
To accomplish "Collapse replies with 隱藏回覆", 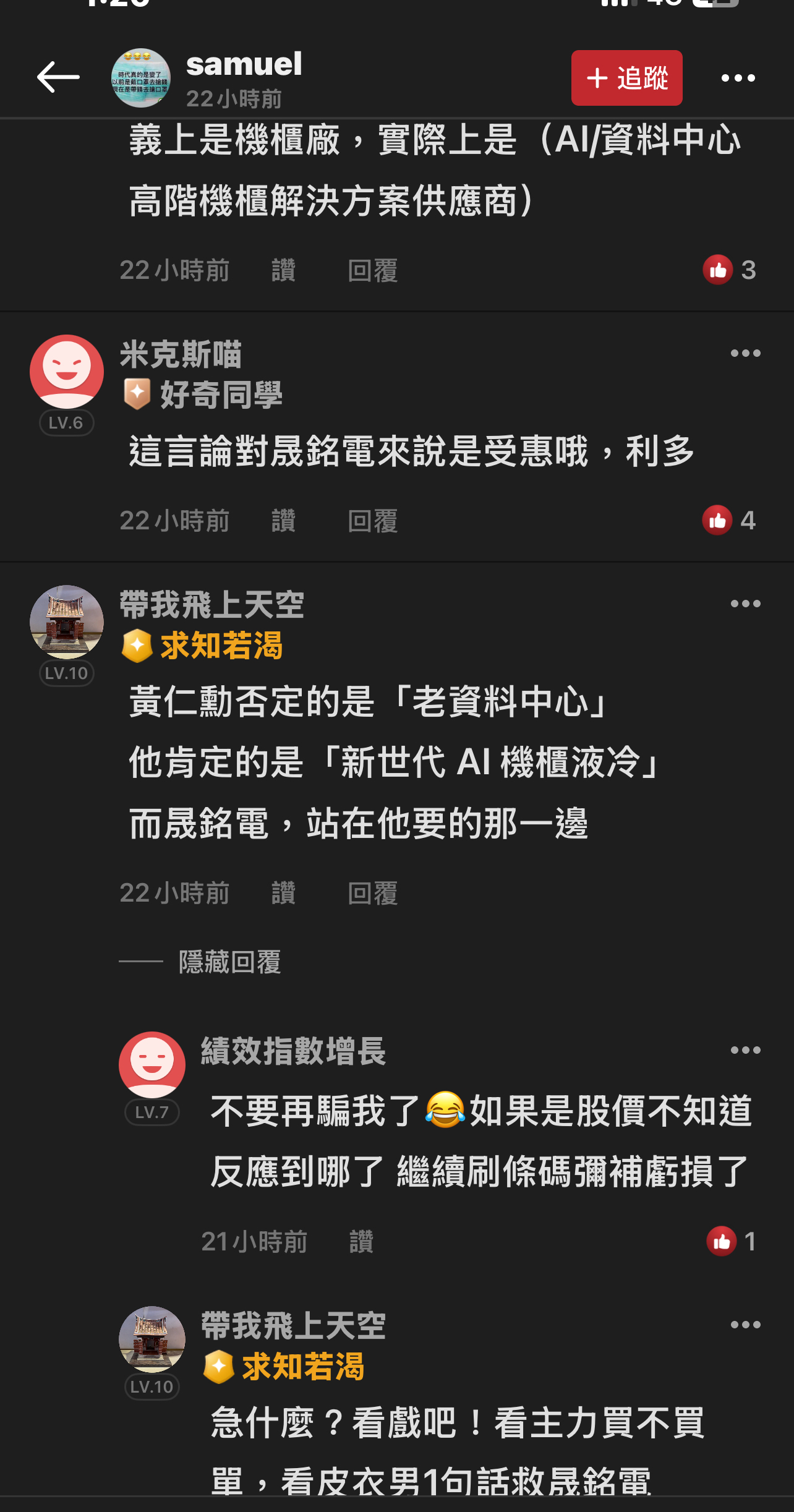I will (229, 962).
